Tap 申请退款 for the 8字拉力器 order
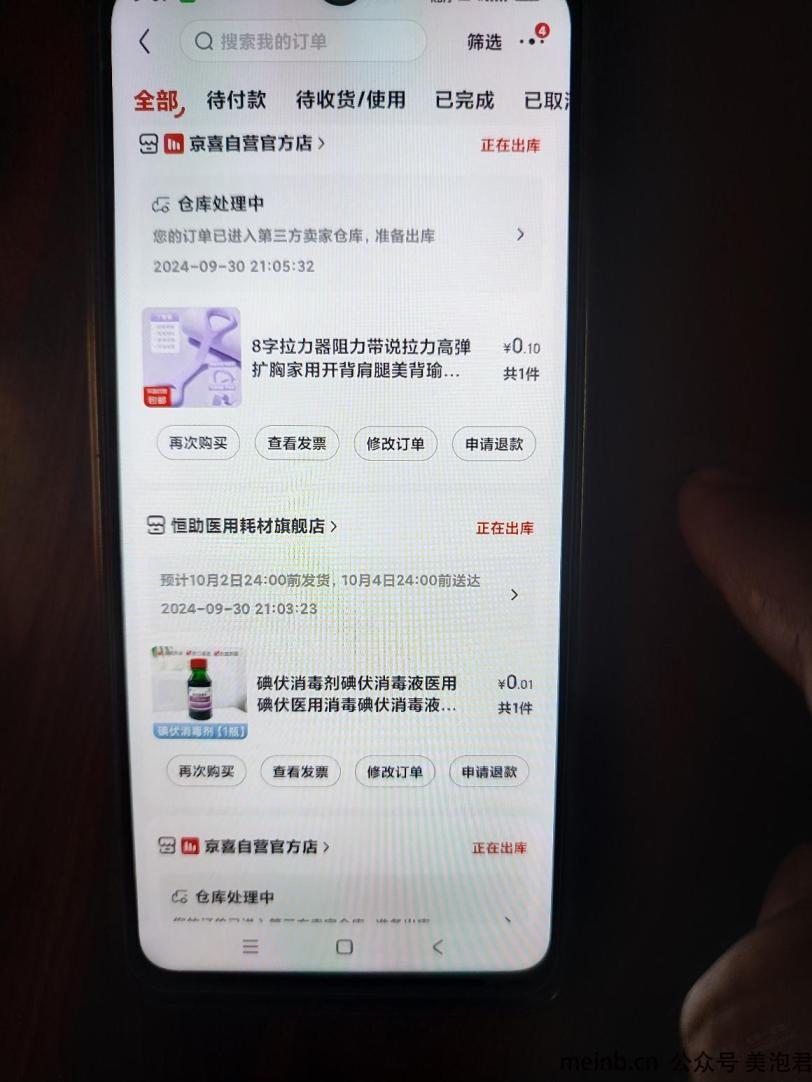The height and width of the screenshot is (1082, 812). (494, 444)
